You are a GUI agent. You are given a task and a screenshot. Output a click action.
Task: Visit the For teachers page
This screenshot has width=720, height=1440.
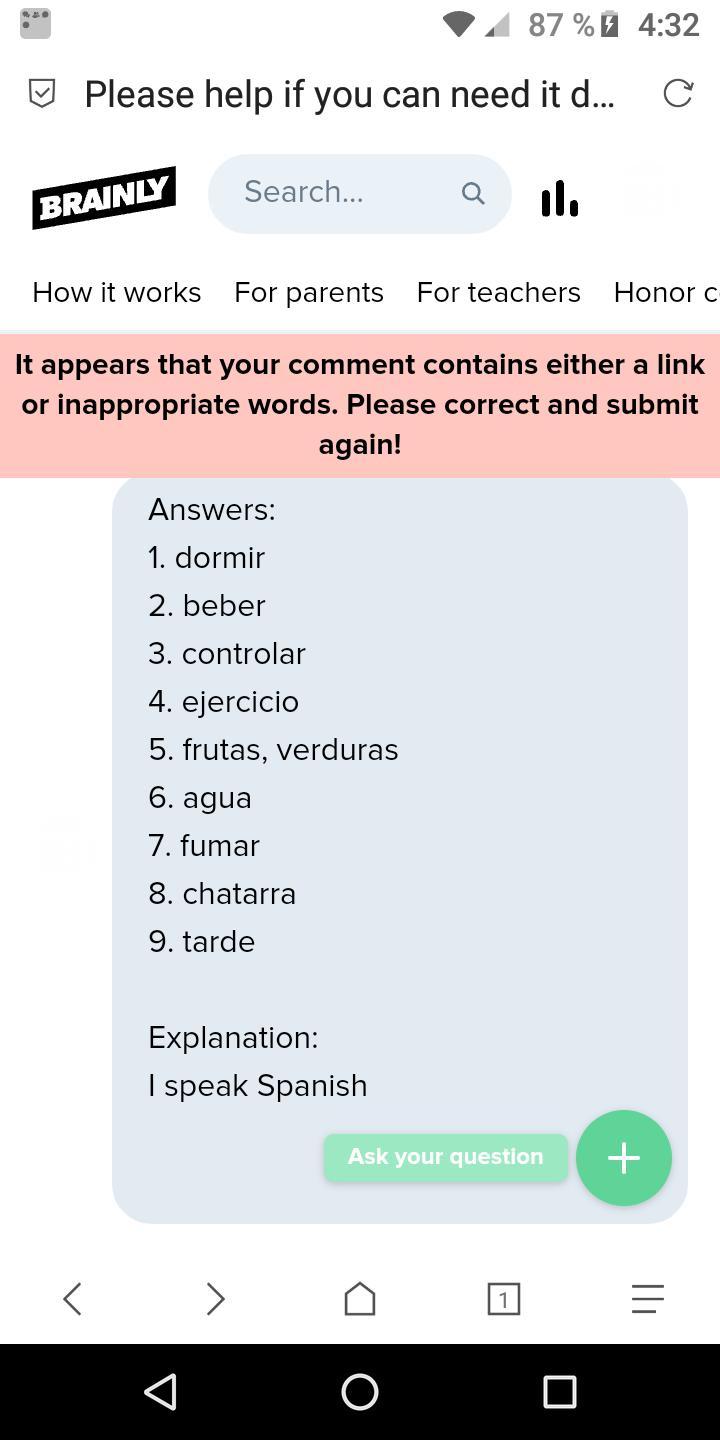click(498, 292)
